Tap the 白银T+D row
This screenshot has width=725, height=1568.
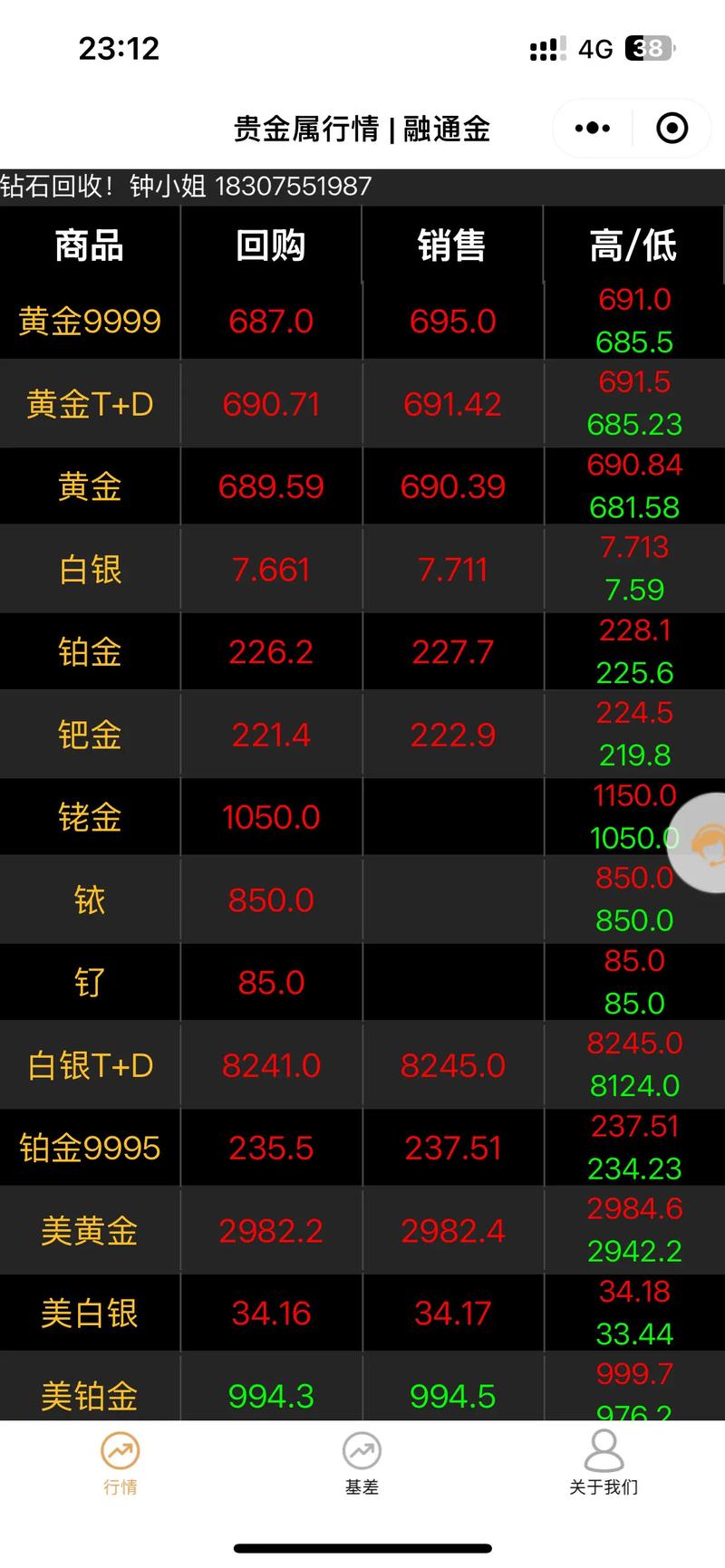[89, 1065]
